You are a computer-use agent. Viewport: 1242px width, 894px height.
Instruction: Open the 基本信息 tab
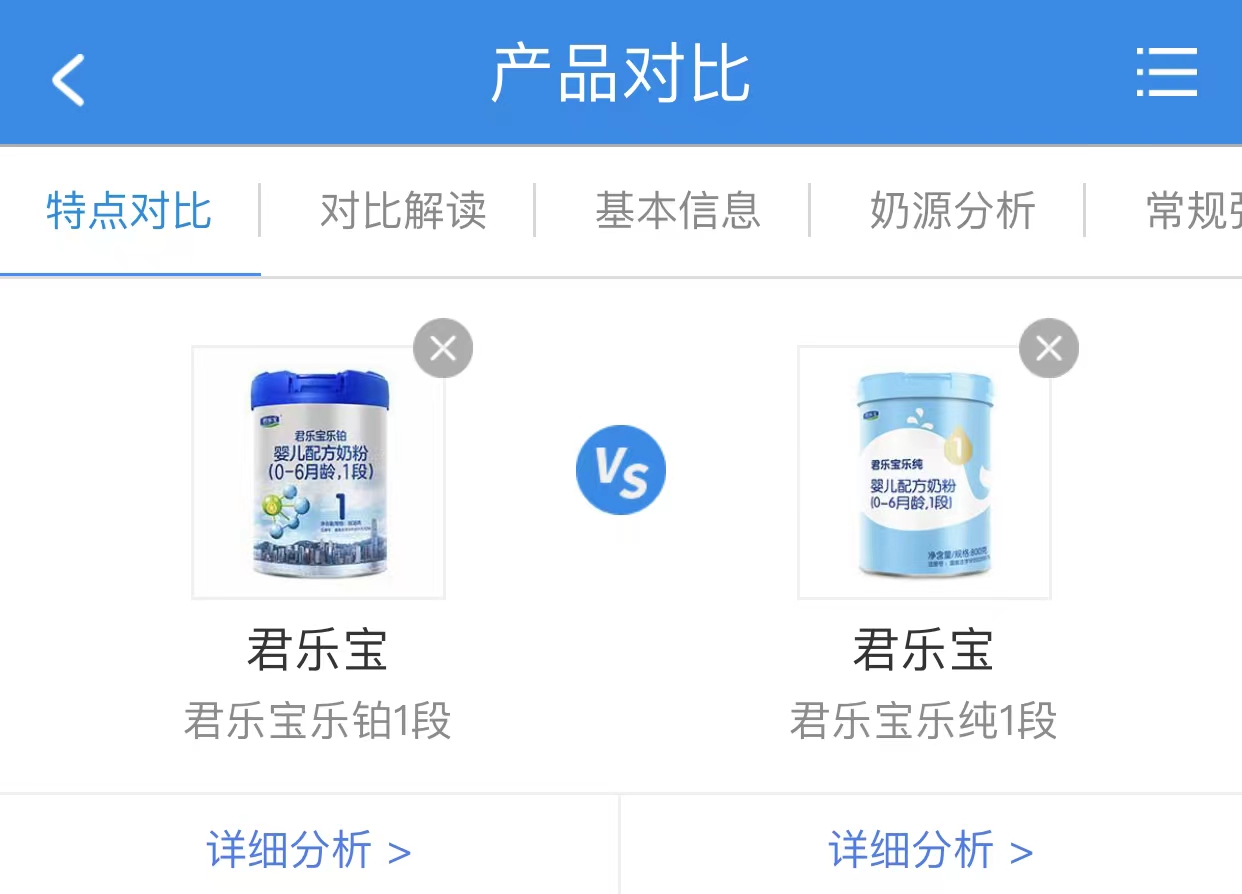pos(678,211)
